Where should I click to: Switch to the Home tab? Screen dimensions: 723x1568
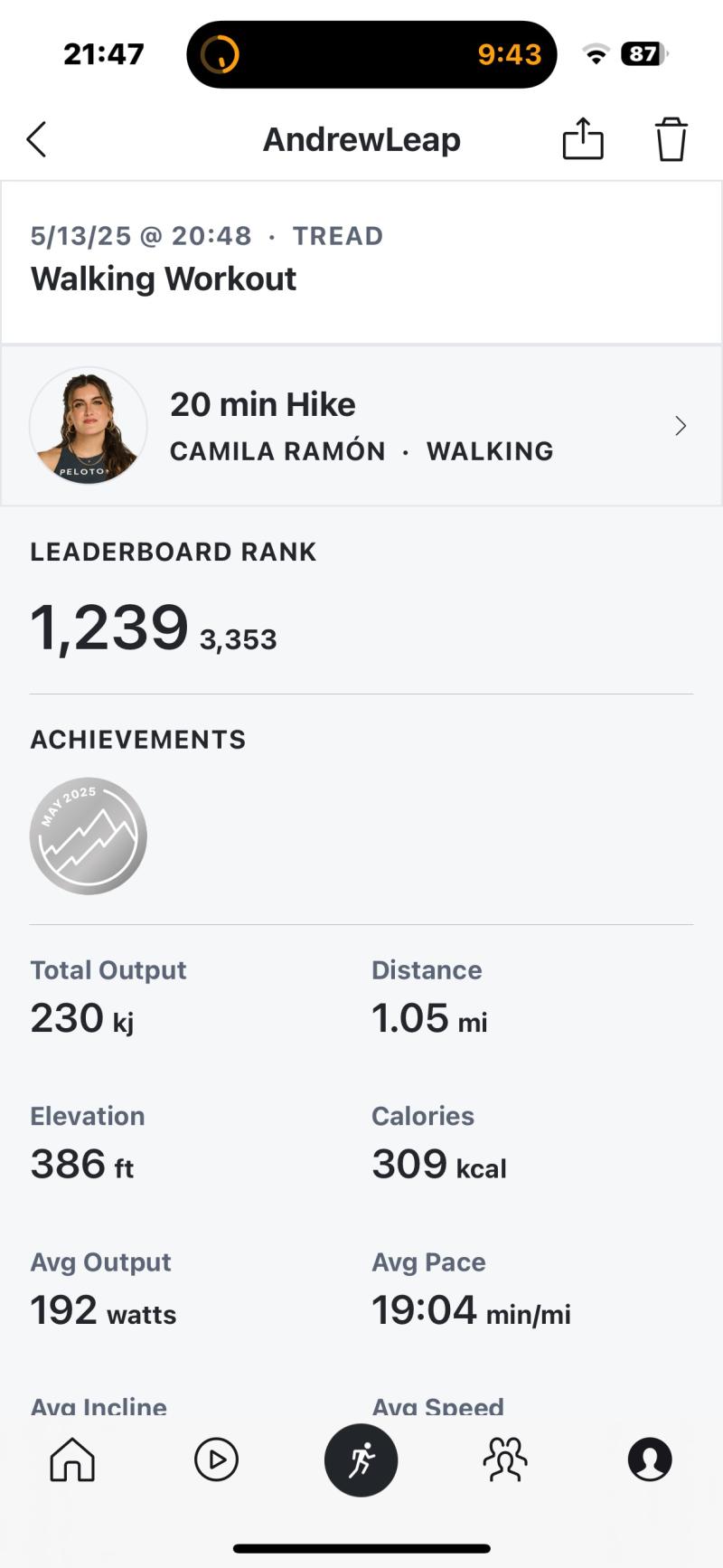(x=72, y=1460)
